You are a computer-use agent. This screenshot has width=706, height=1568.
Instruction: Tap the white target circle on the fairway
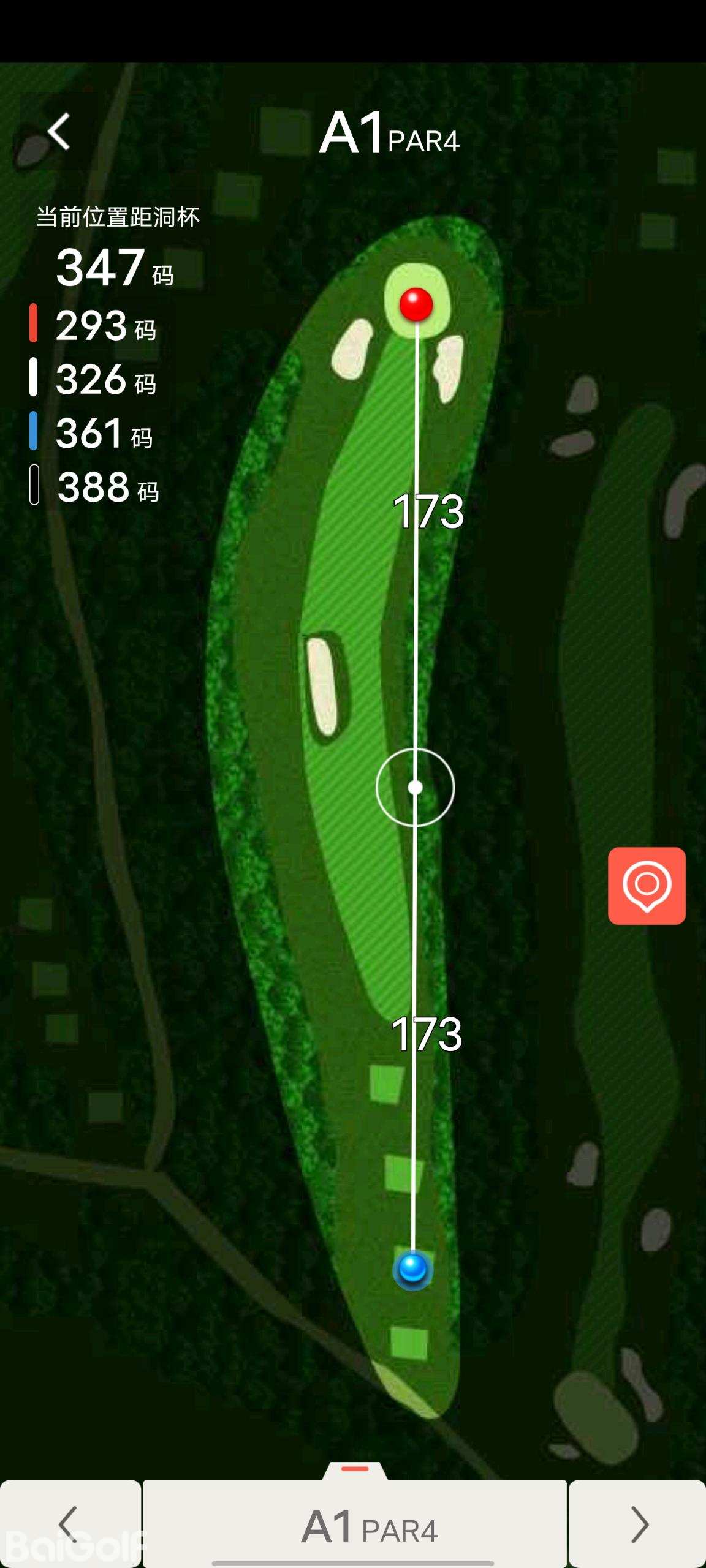pyautogui.click(x=415, y=787)
